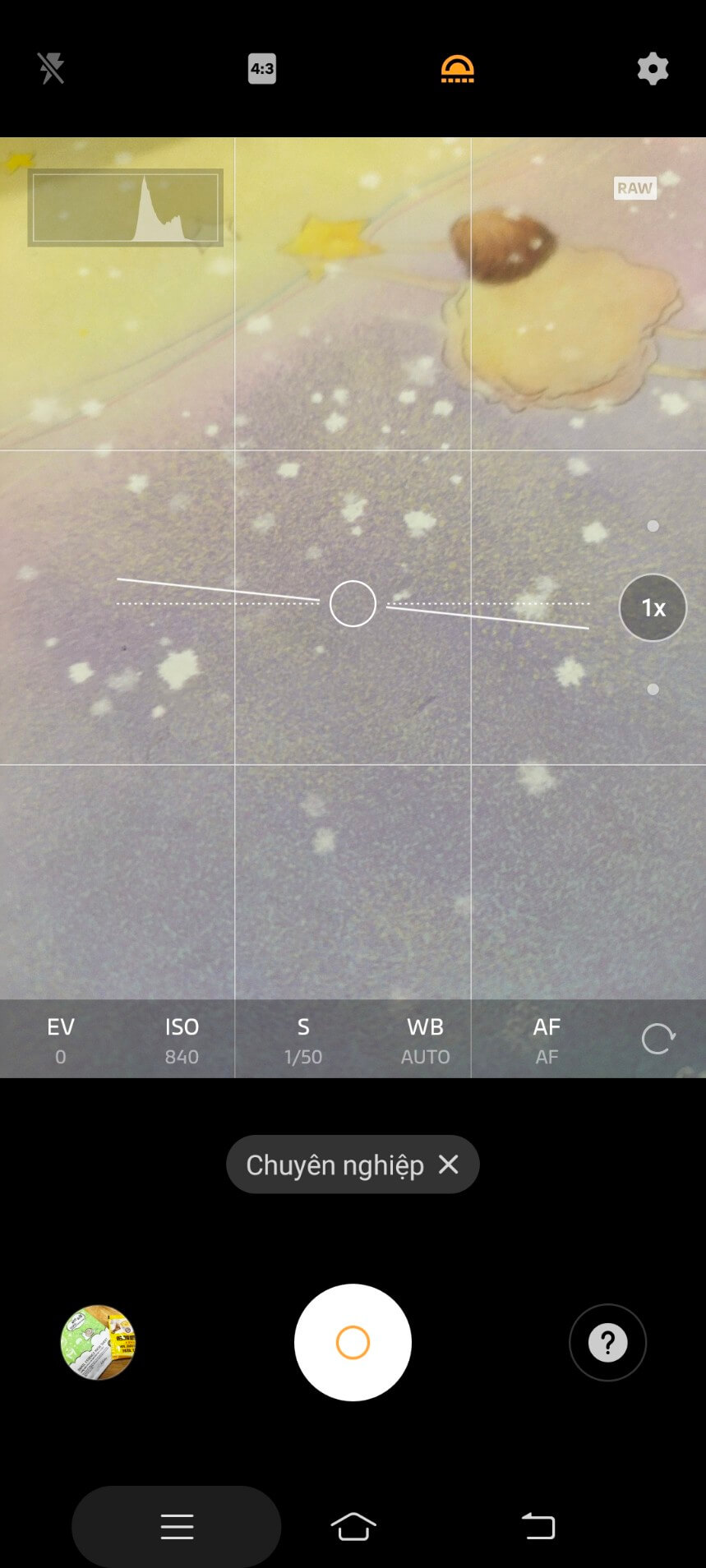Open the recent apps menu
This screenshot has width=706, height=1568.
tap(177, 1526)
